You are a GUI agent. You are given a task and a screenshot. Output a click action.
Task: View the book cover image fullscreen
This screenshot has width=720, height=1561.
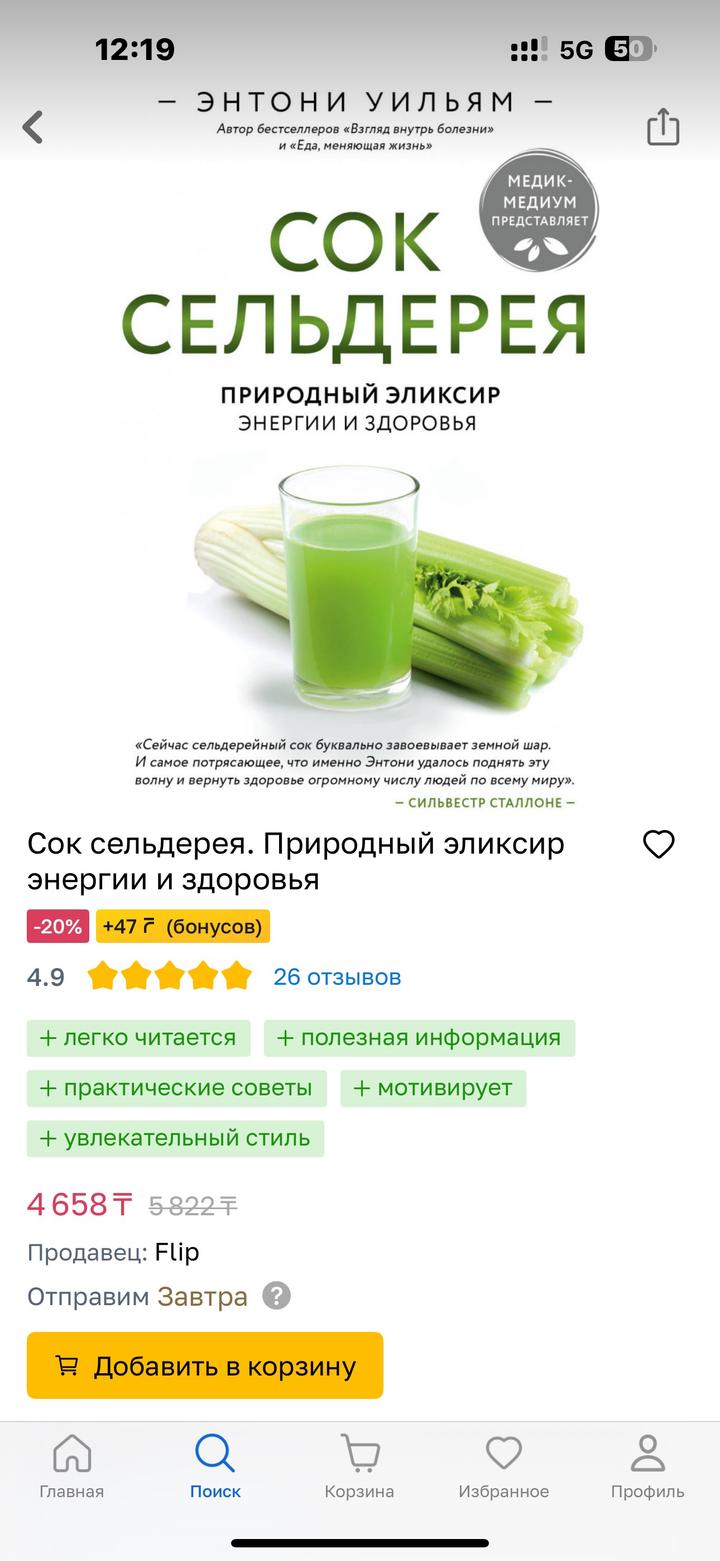pos(360,480)
